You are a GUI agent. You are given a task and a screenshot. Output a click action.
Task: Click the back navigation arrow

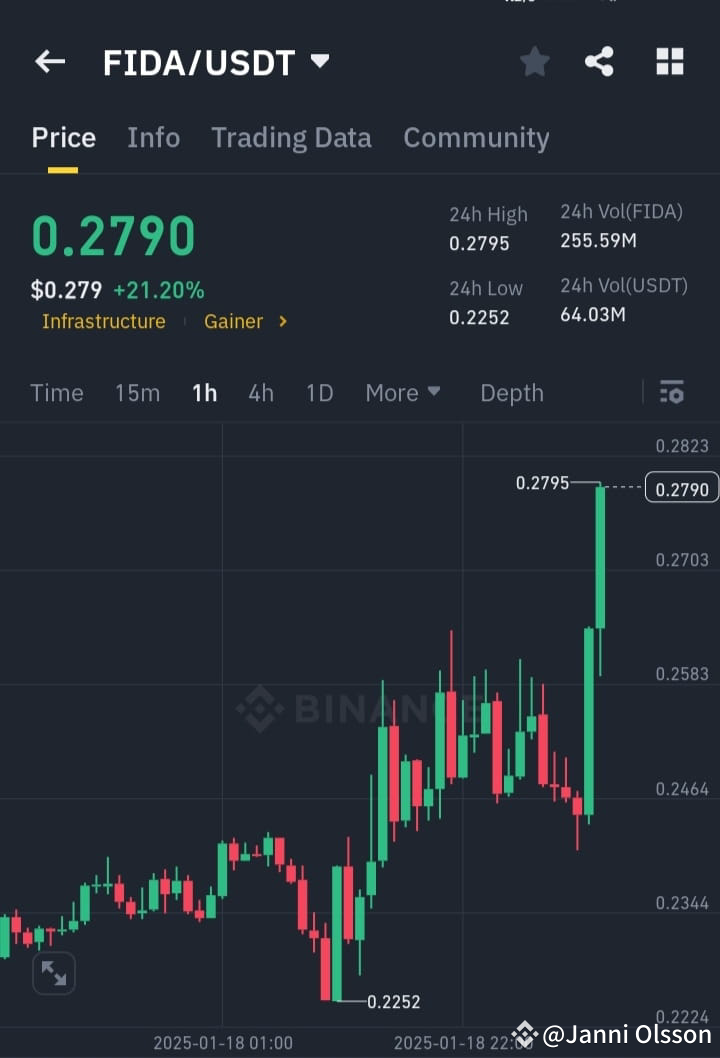click(49, 61)
